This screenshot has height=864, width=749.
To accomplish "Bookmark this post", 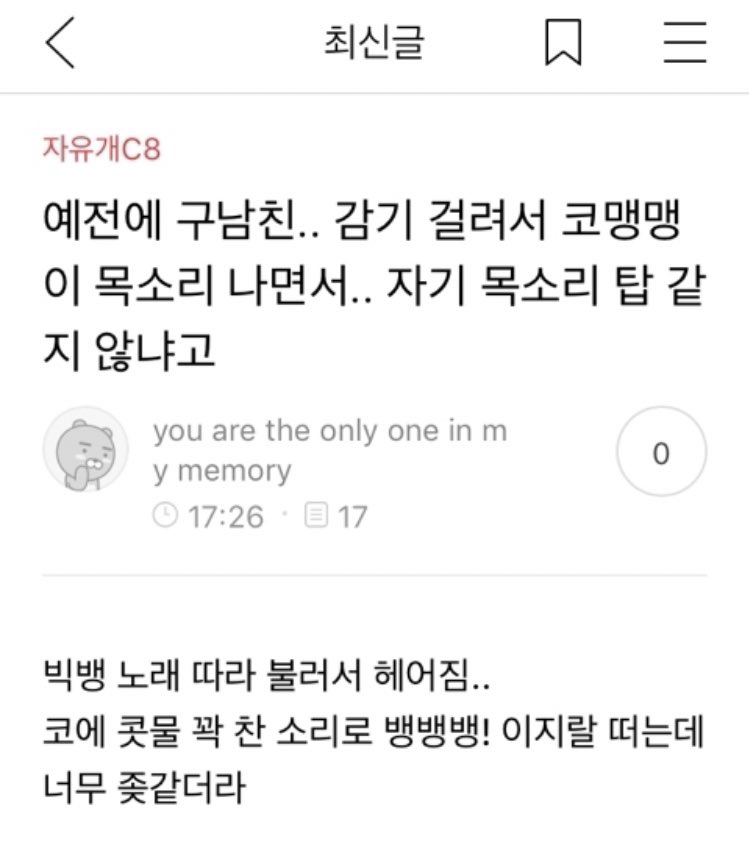I will coord(563,45).
